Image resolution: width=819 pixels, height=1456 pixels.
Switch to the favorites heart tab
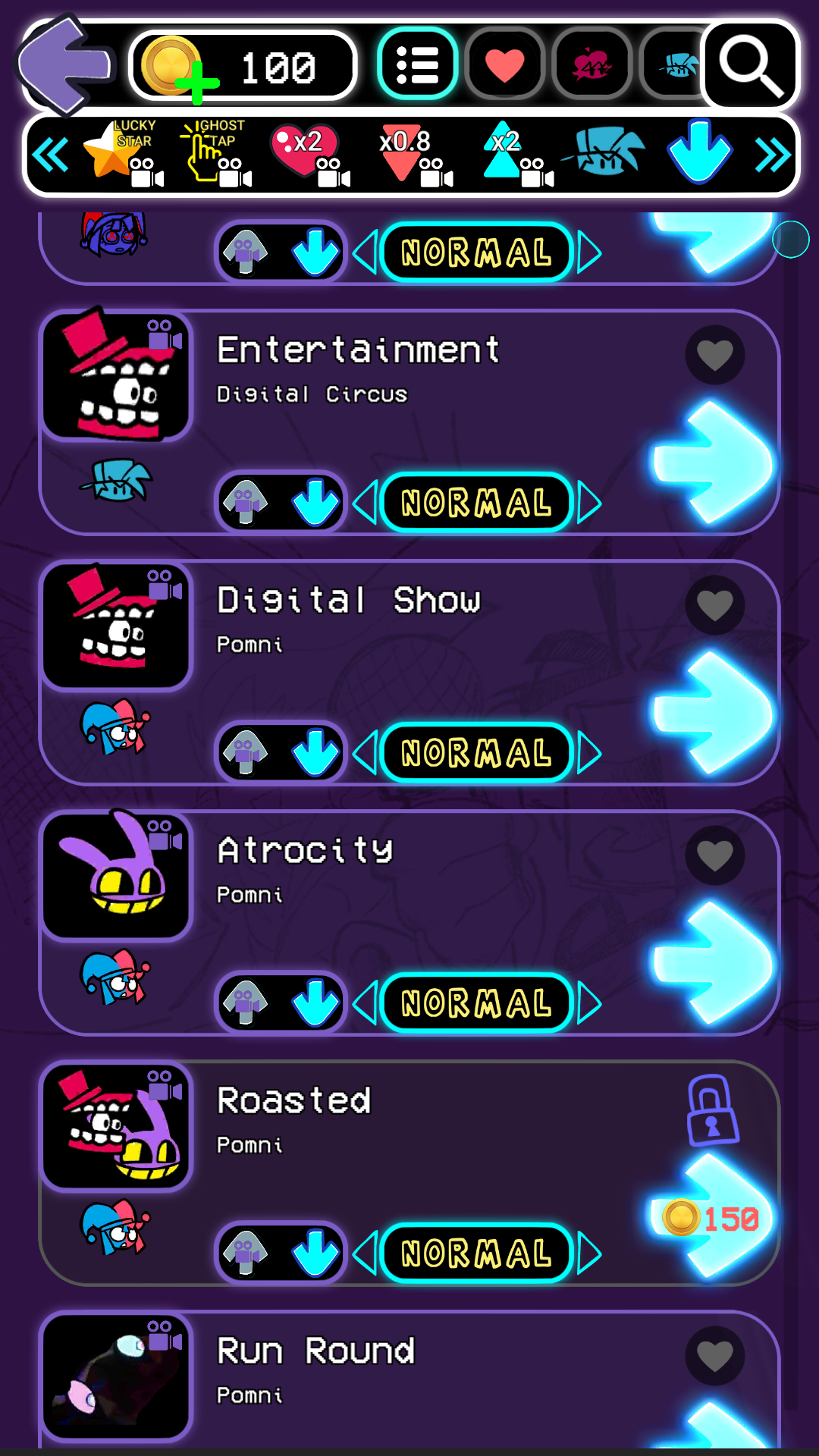tap(505, 65)
